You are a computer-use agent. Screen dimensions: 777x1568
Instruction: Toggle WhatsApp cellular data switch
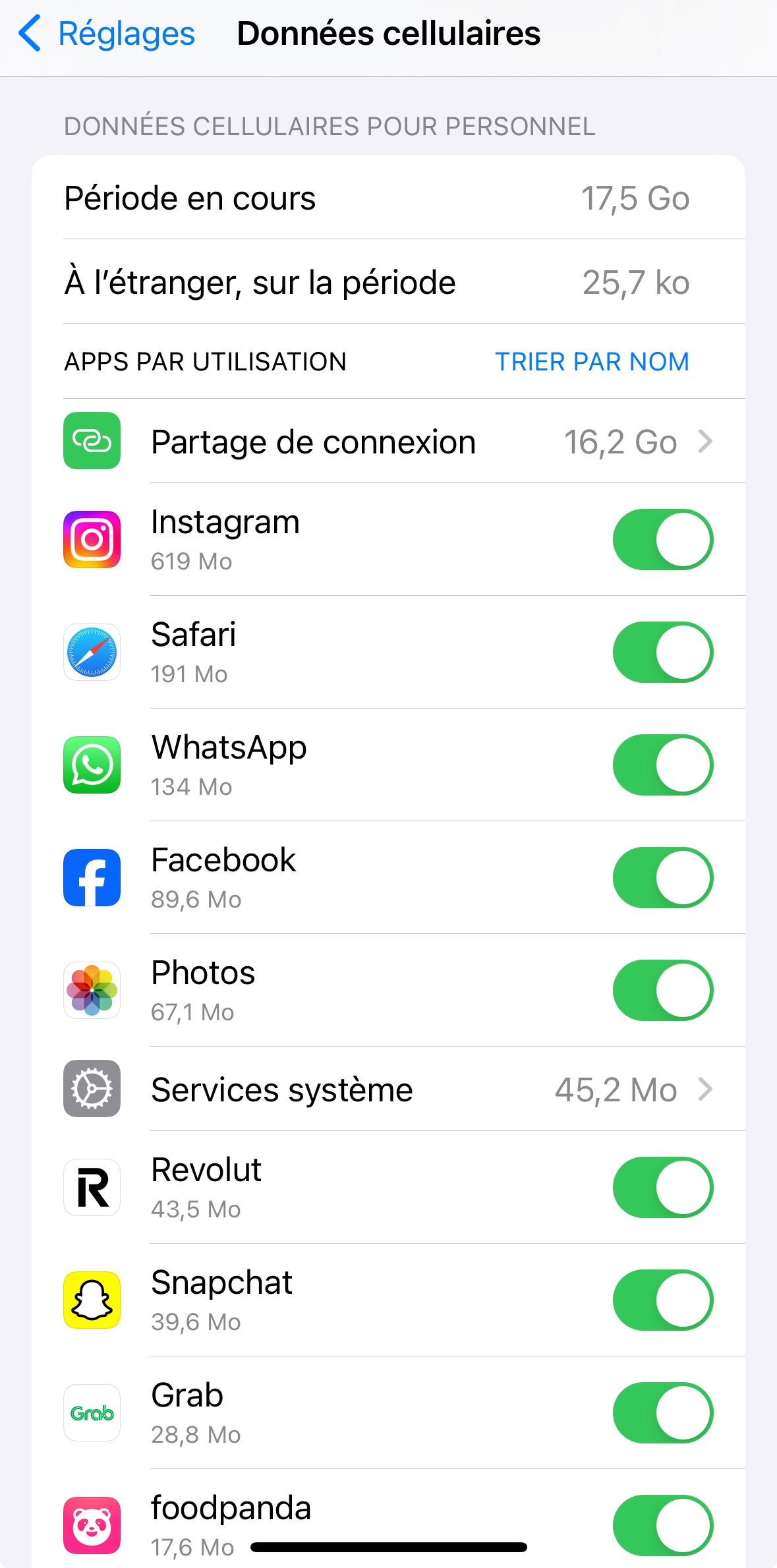(663, 765)
